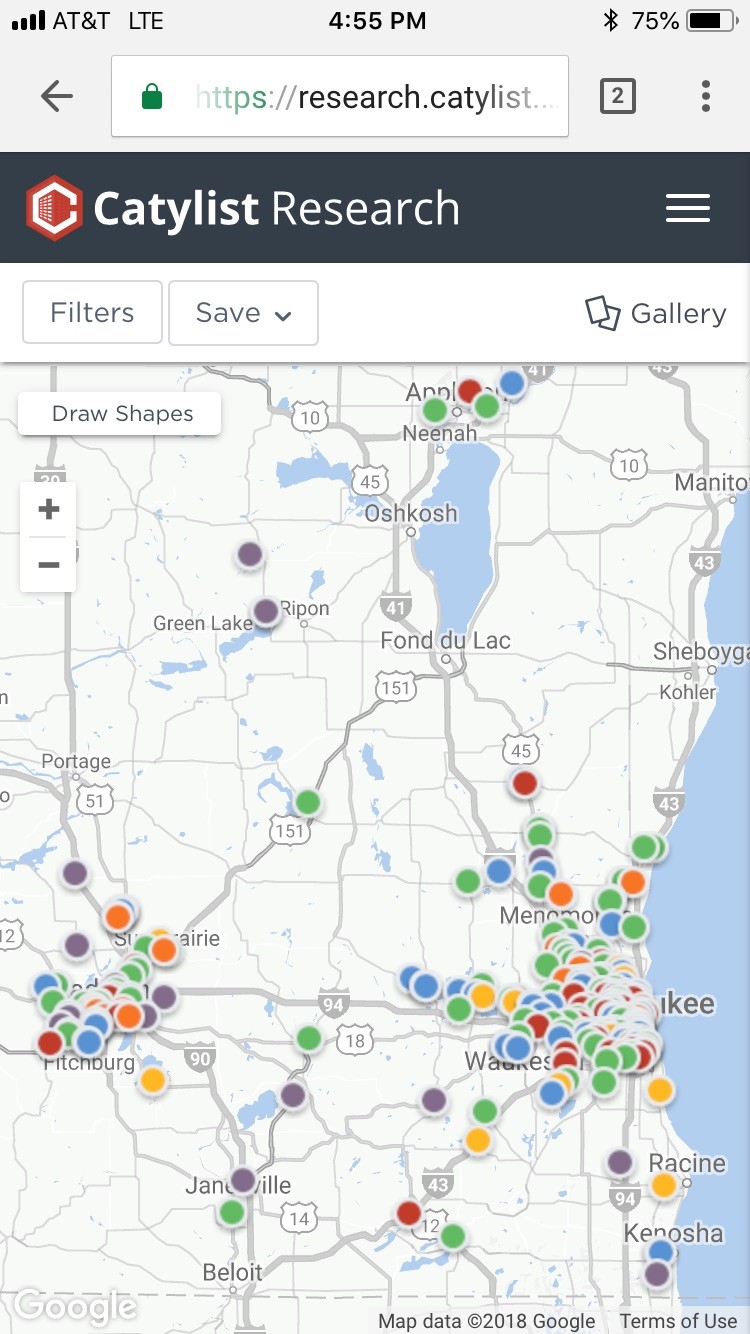Expand the Save dropdown
Image resolution: width=750 pixels, height=1334 pixels.
(243, 313)
